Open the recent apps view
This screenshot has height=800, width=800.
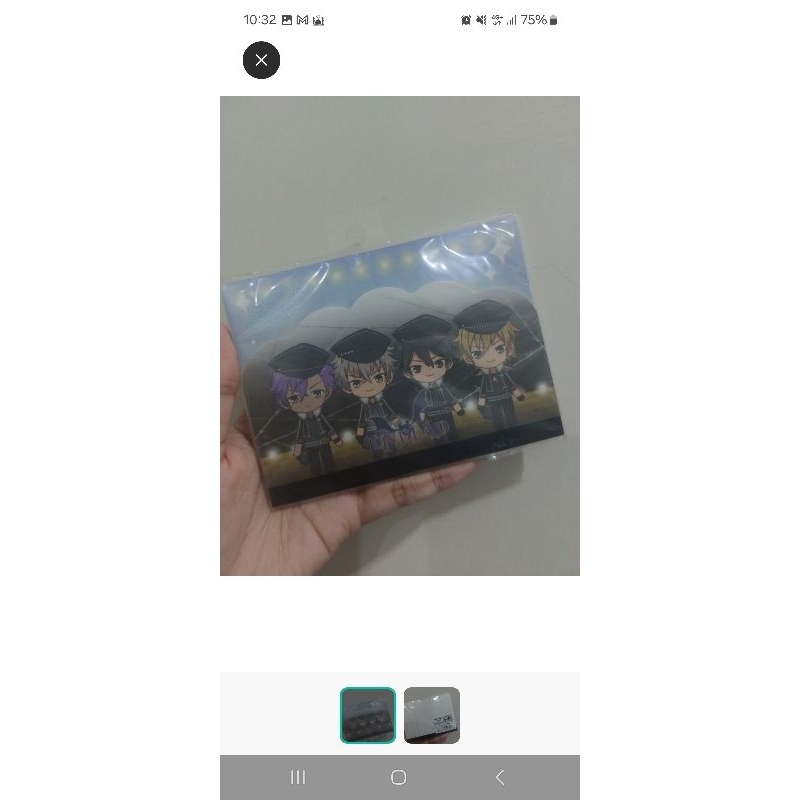point(297,777)
